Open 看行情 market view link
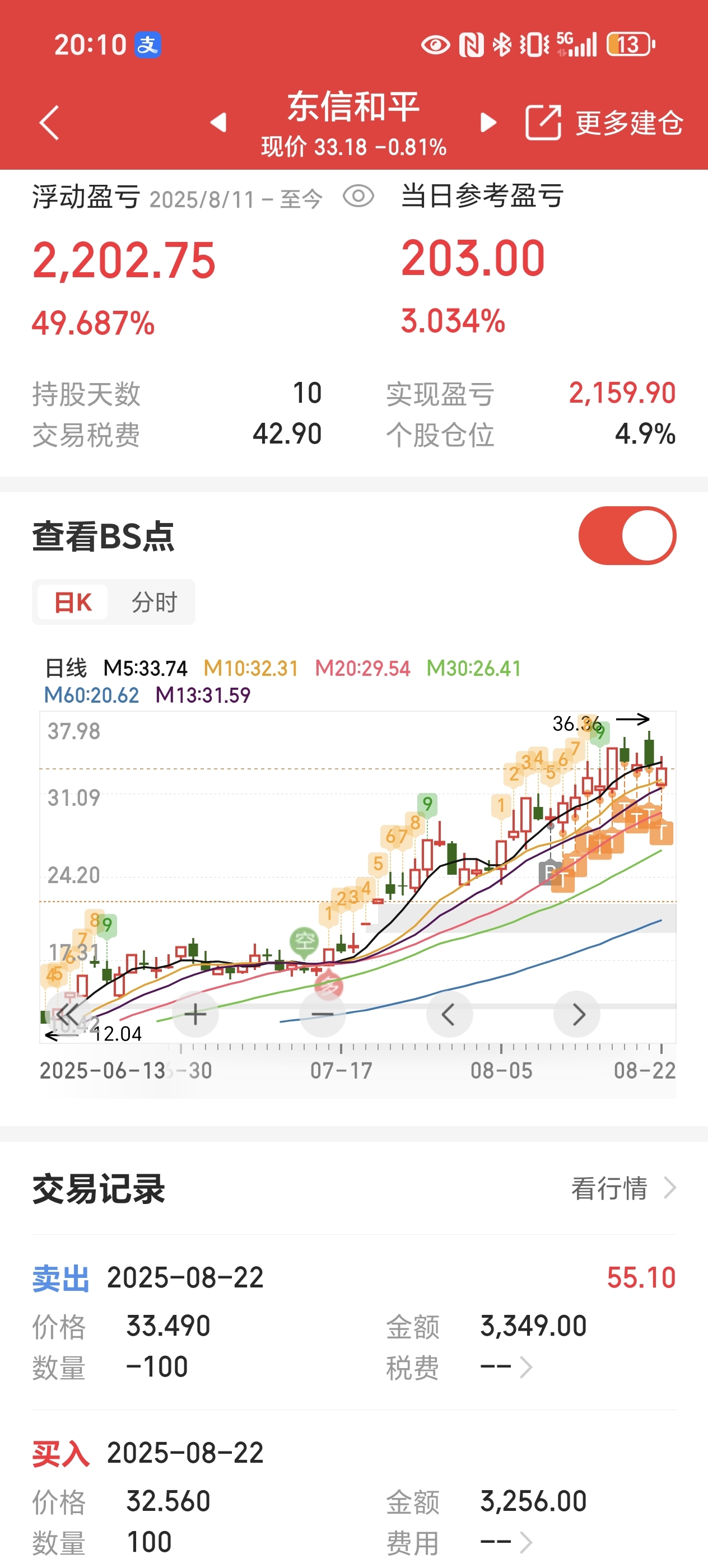Image resolution: width=708 pixels, height=1568 pixels. click(623, 1188)
